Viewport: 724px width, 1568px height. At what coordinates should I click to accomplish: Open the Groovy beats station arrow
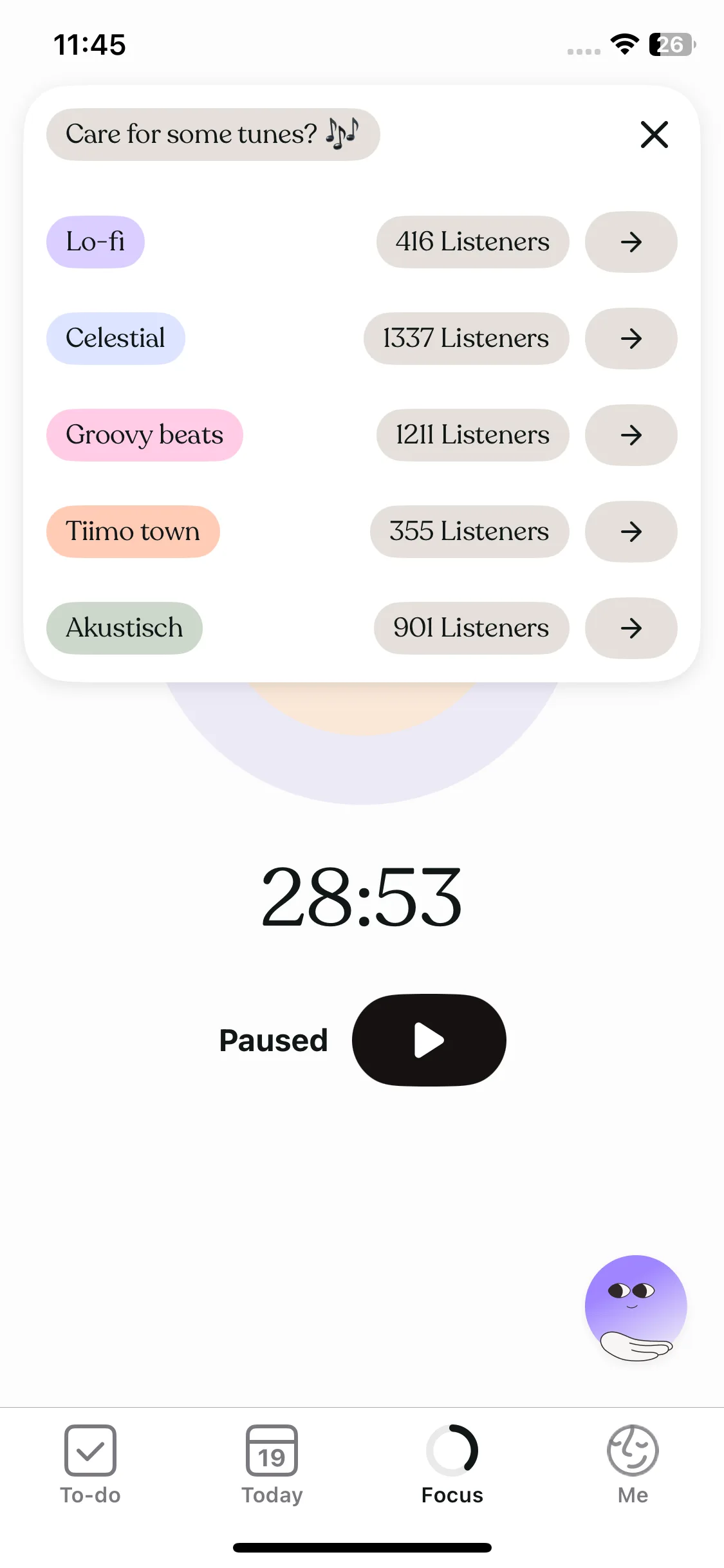point(631,435)
